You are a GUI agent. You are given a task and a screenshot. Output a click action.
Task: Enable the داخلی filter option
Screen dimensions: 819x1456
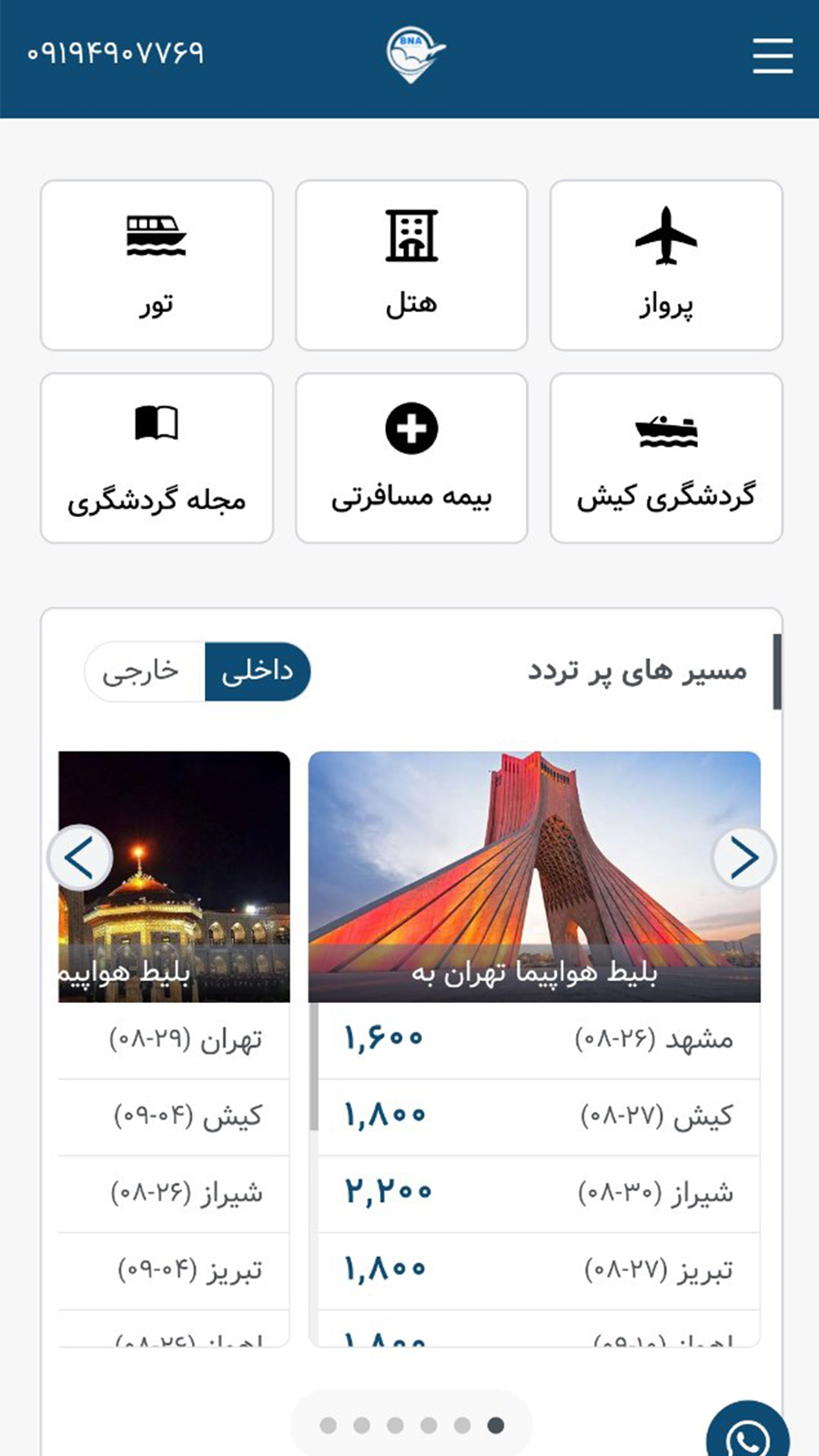(x=258, y=671)
